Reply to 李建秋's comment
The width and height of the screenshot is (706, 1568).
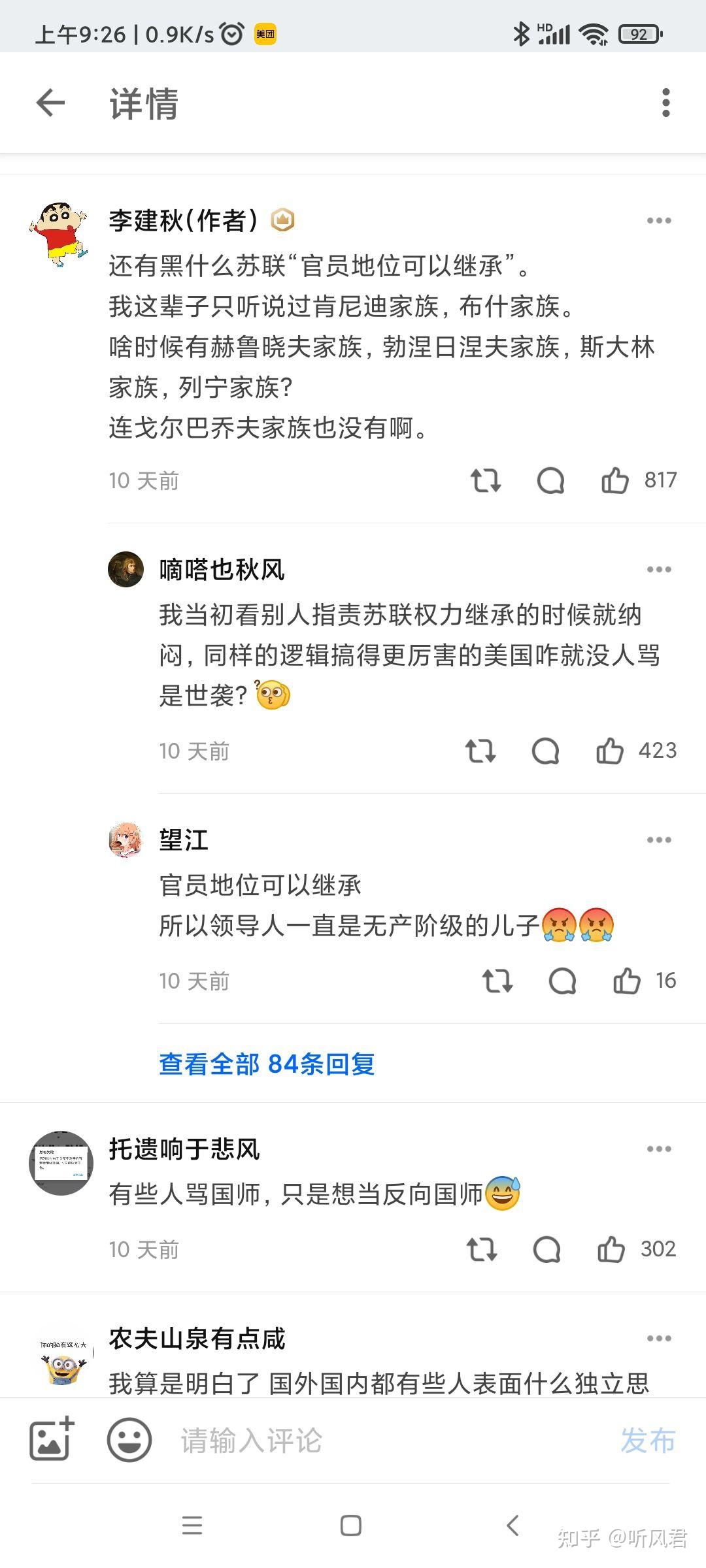point(550,481)
